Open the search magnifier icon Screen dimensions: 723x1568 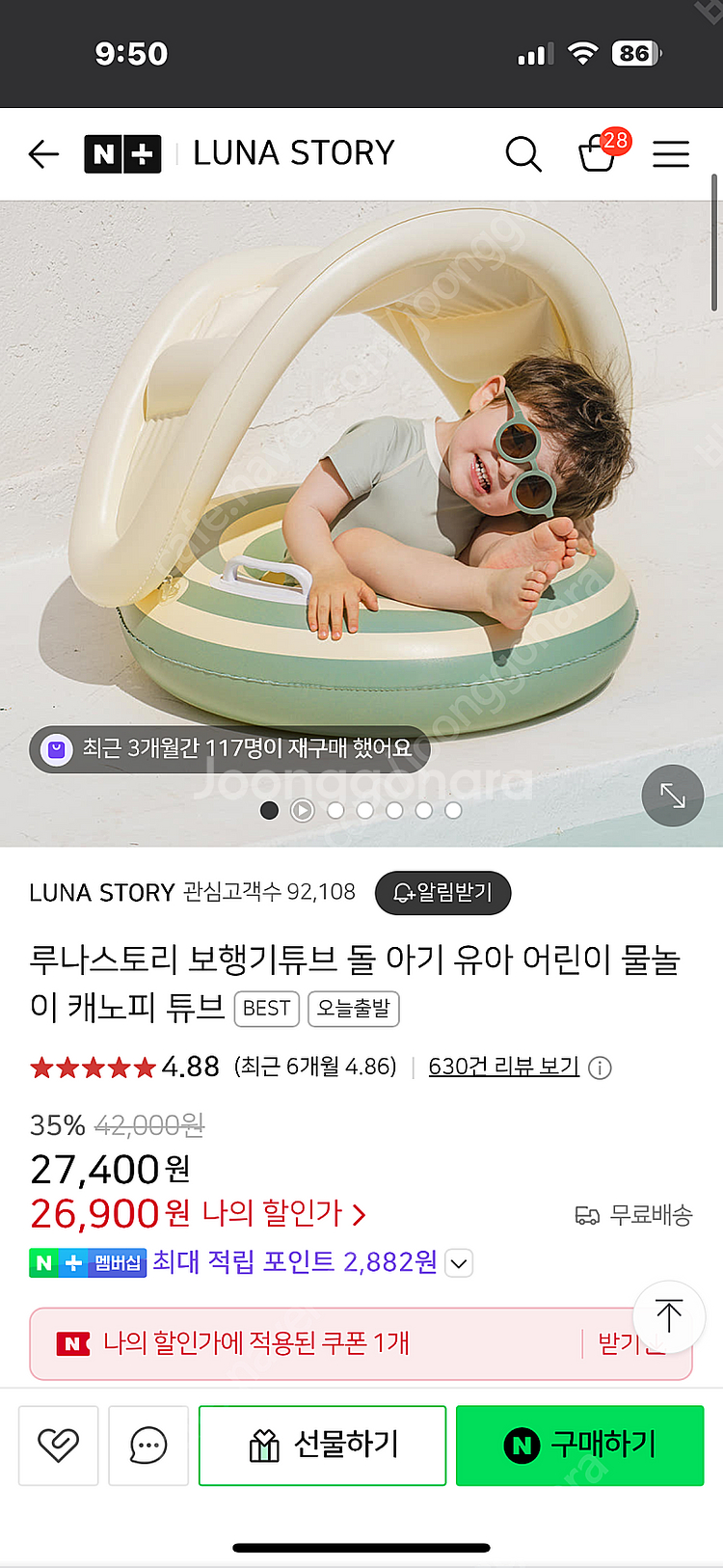522,153
